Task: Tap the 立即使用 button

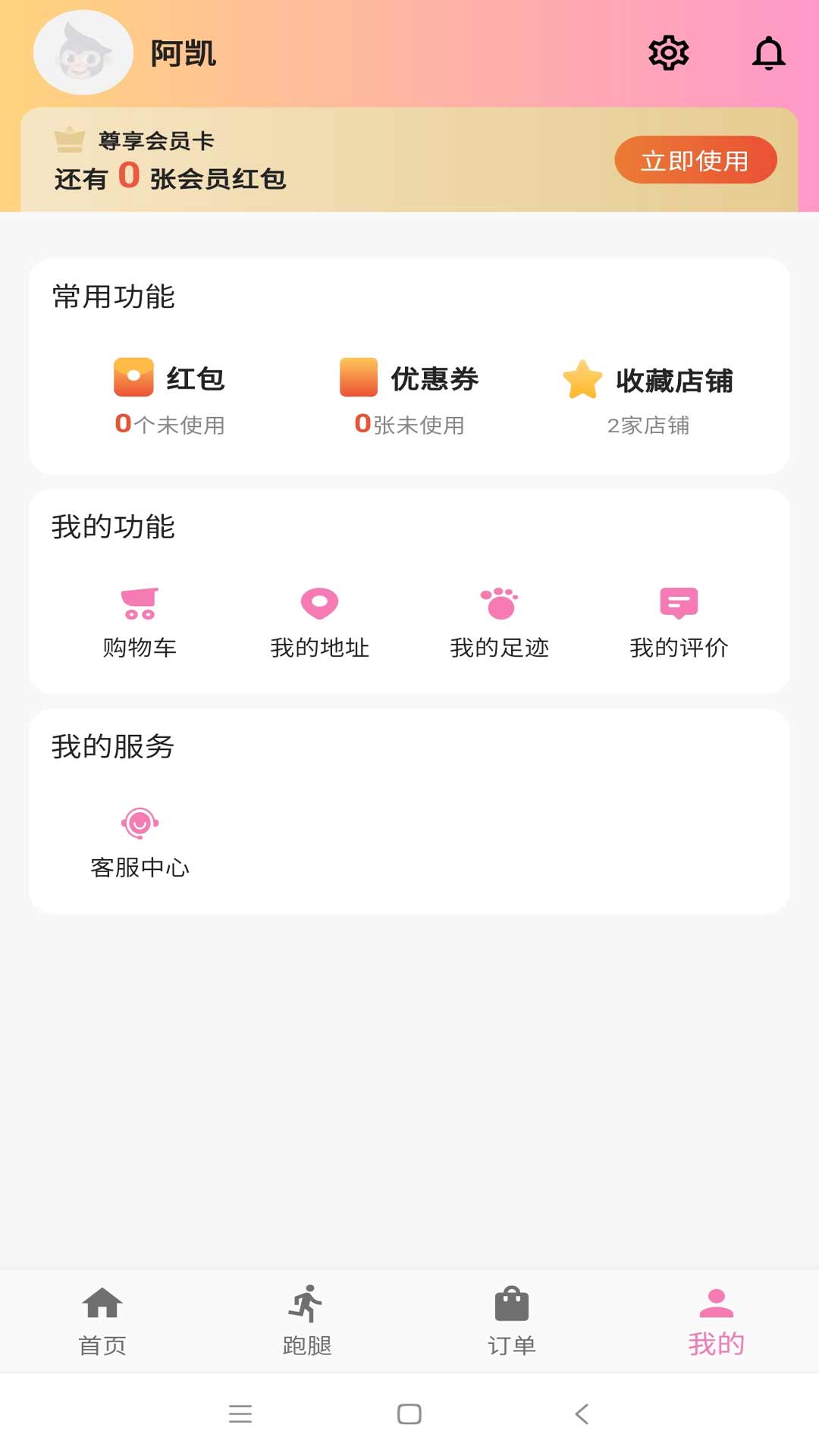Action: 695,160
